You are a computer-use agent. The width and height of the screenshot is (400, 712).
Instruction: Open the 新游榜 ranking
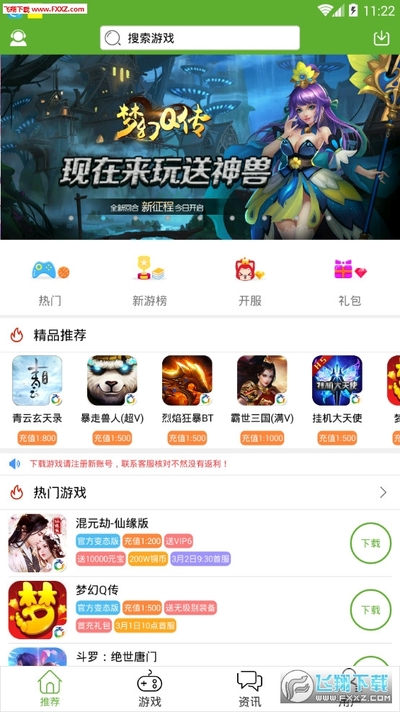coord(150,282)
